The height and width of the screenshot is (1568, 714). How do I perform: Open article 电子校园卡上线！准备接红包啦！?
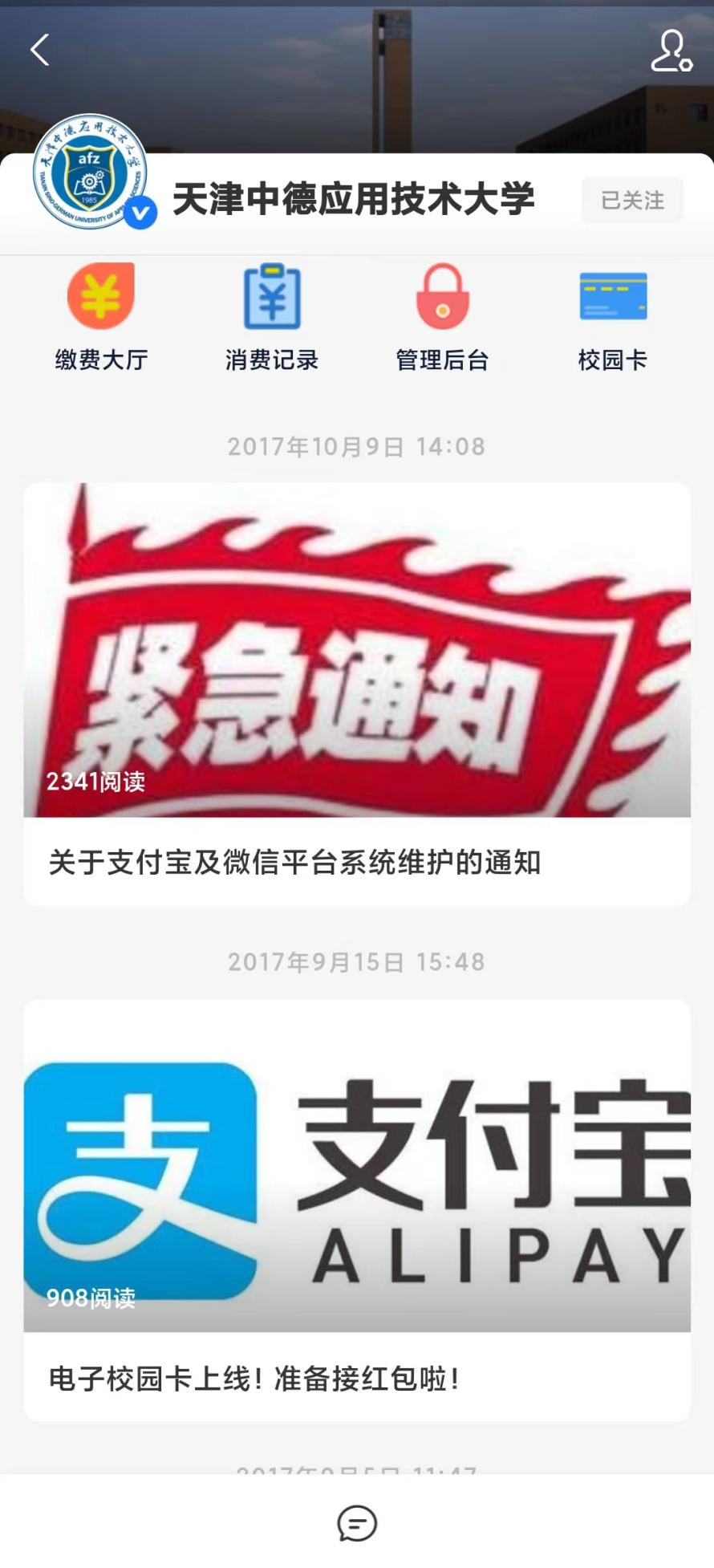(357, 1210)
